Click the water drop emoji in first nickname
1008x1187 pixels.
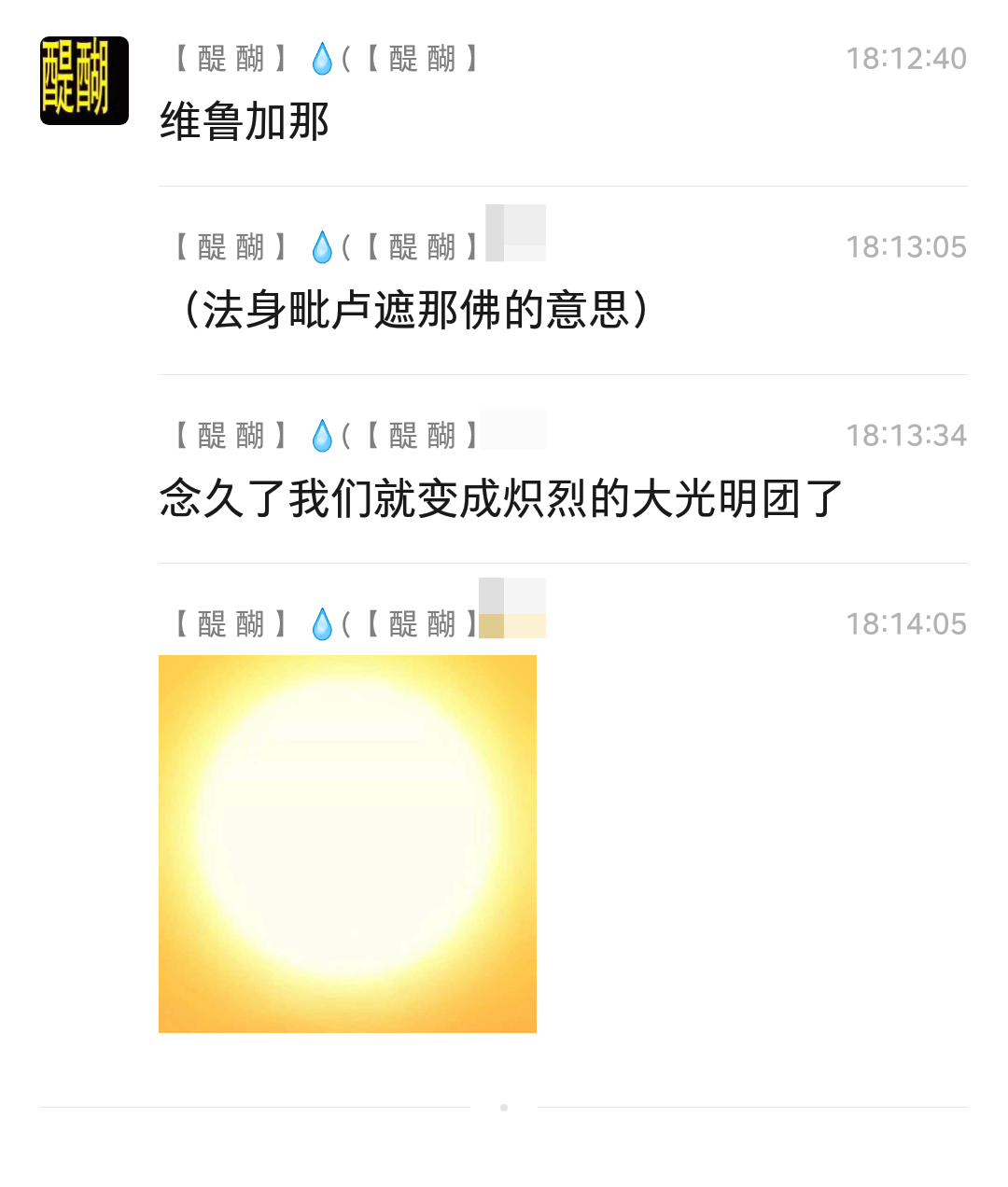(x=321, y=58)
